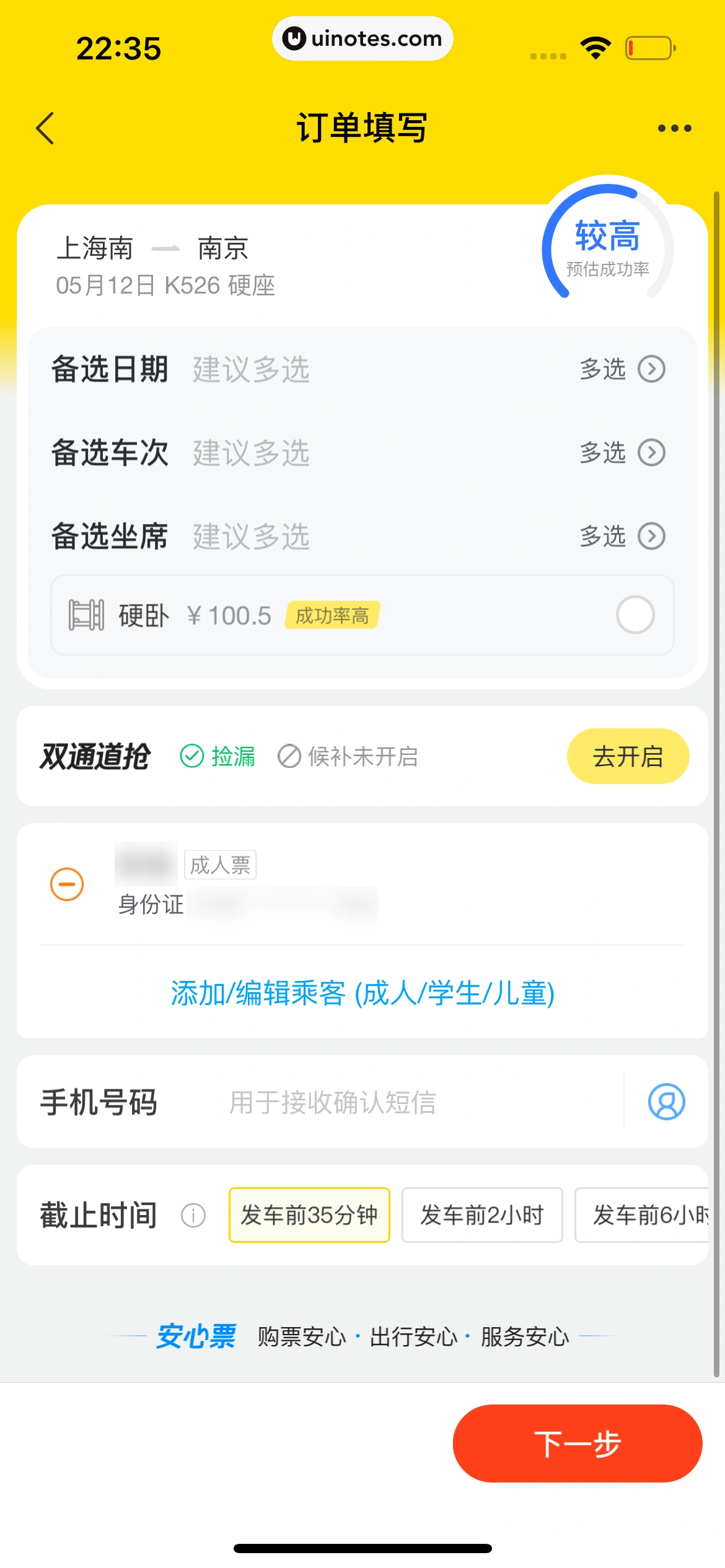Screen dimensions: 725x1568
Task: Choose deadline 发车前2小时
Action: tap(482, 1215)
